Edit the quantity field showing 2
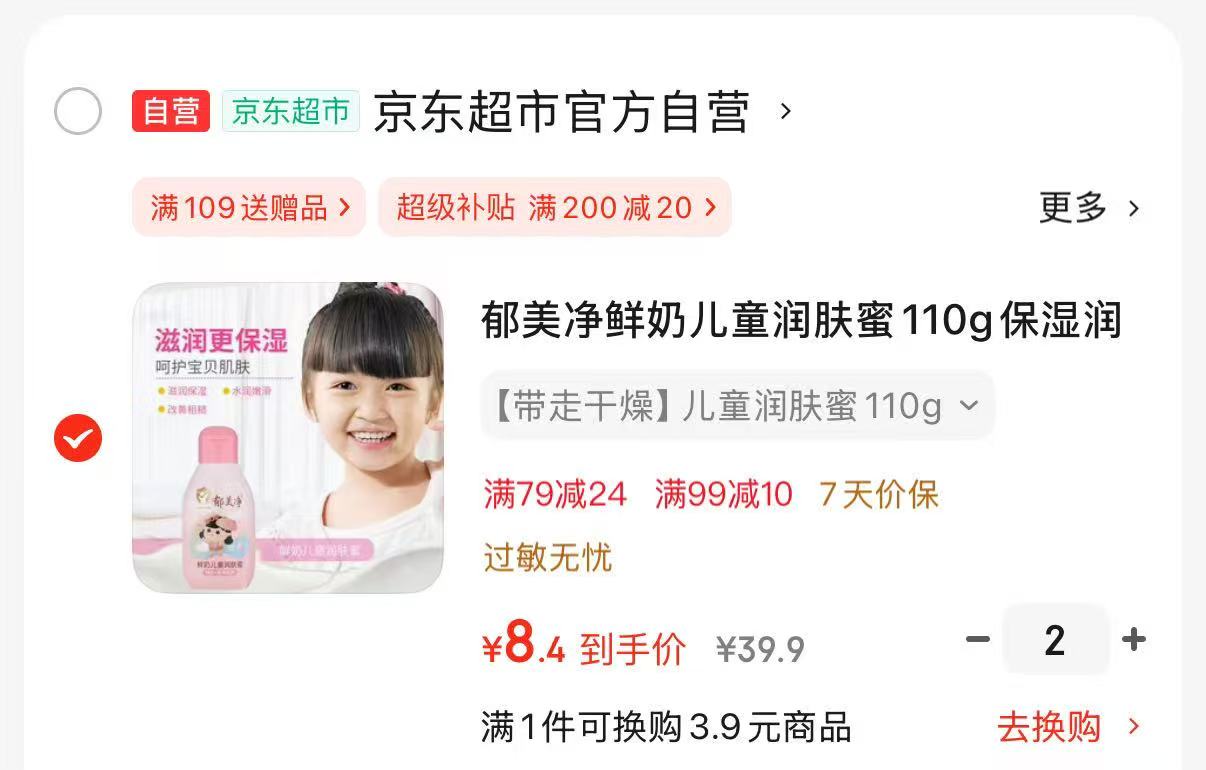This screenshot has width=1206, height=770. point(1055,640)
